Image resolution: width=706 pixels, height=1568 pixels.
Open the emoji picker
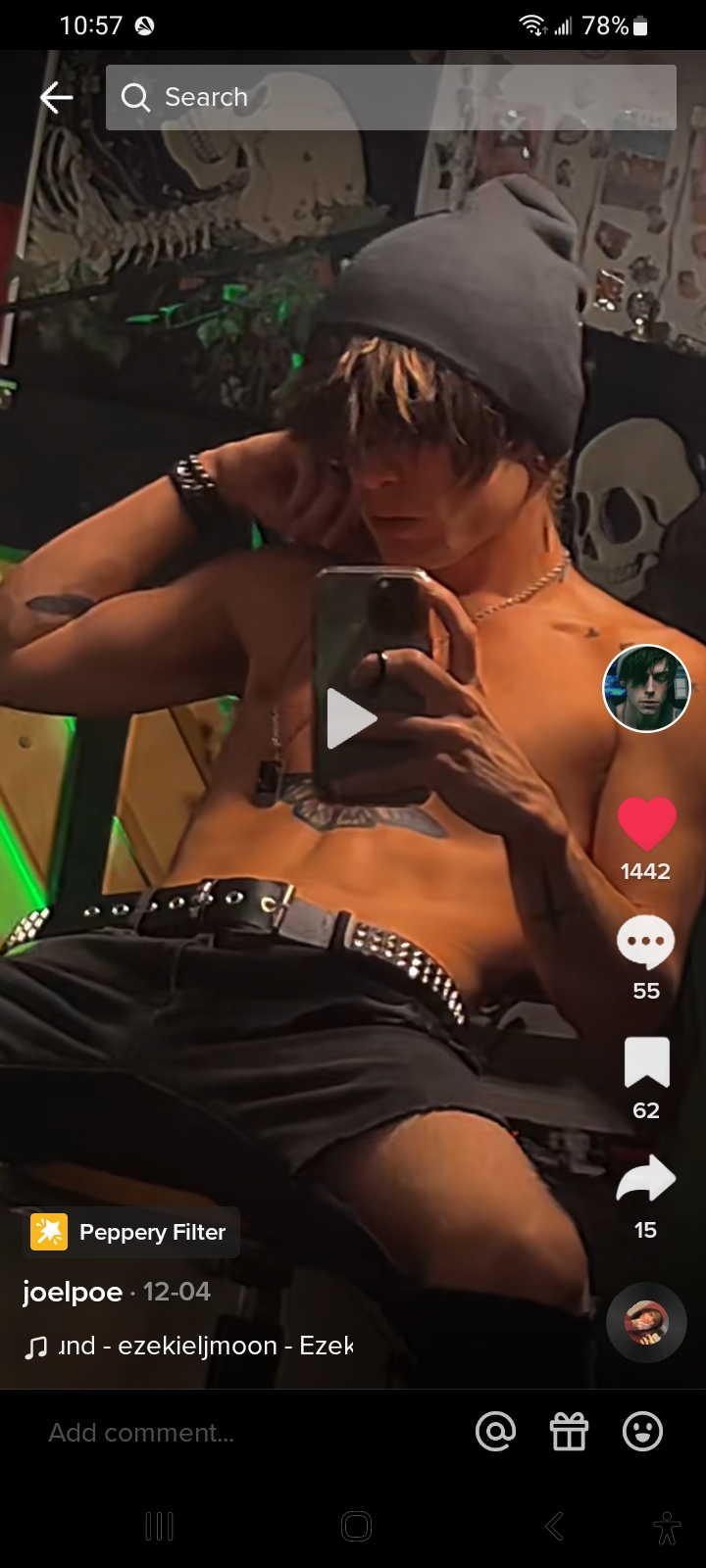(x=642, y=1432)
